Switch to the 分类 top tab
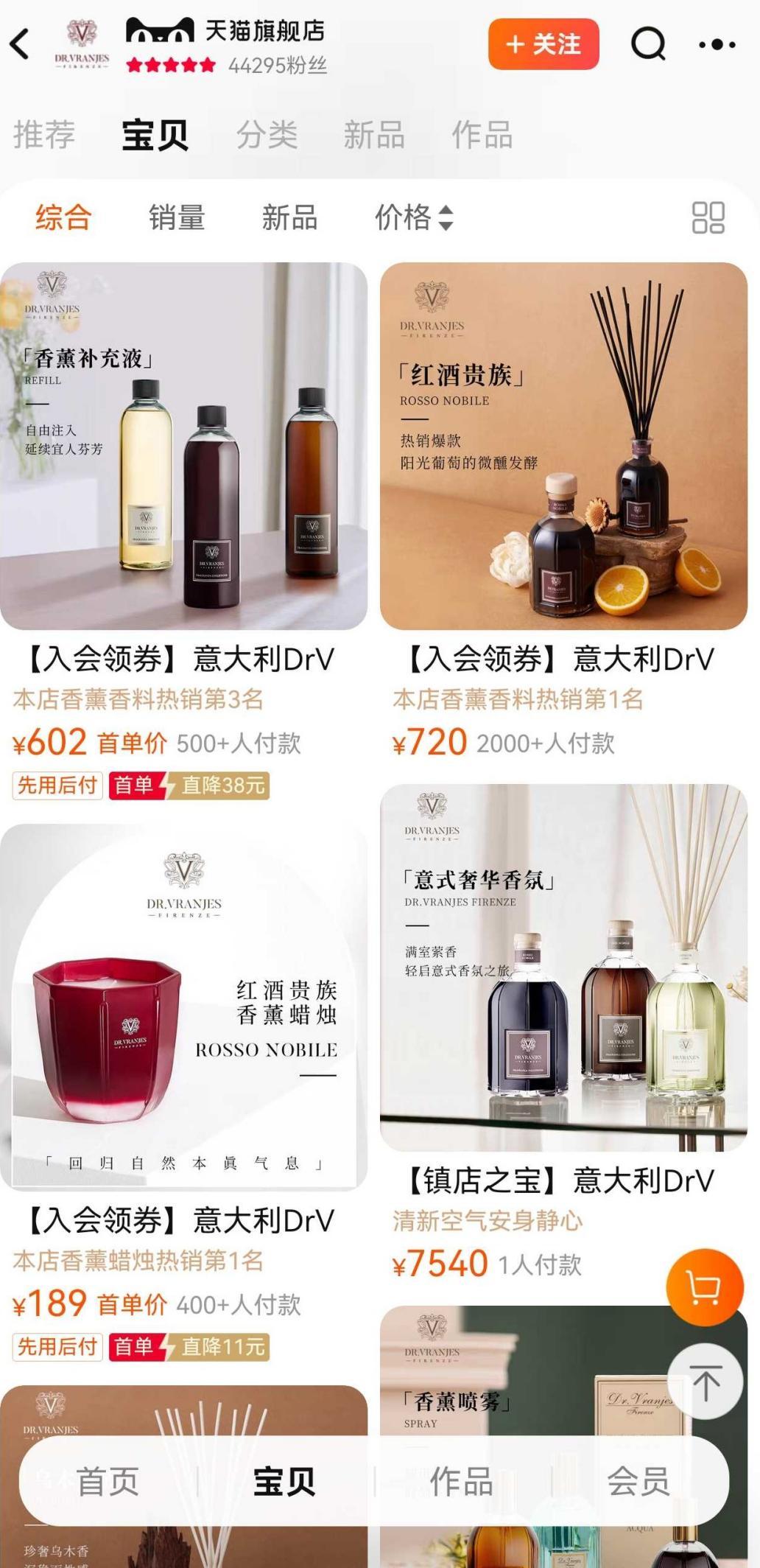Image resolution: width=760 pixels, height=1568 pixels. pos(267,135)
